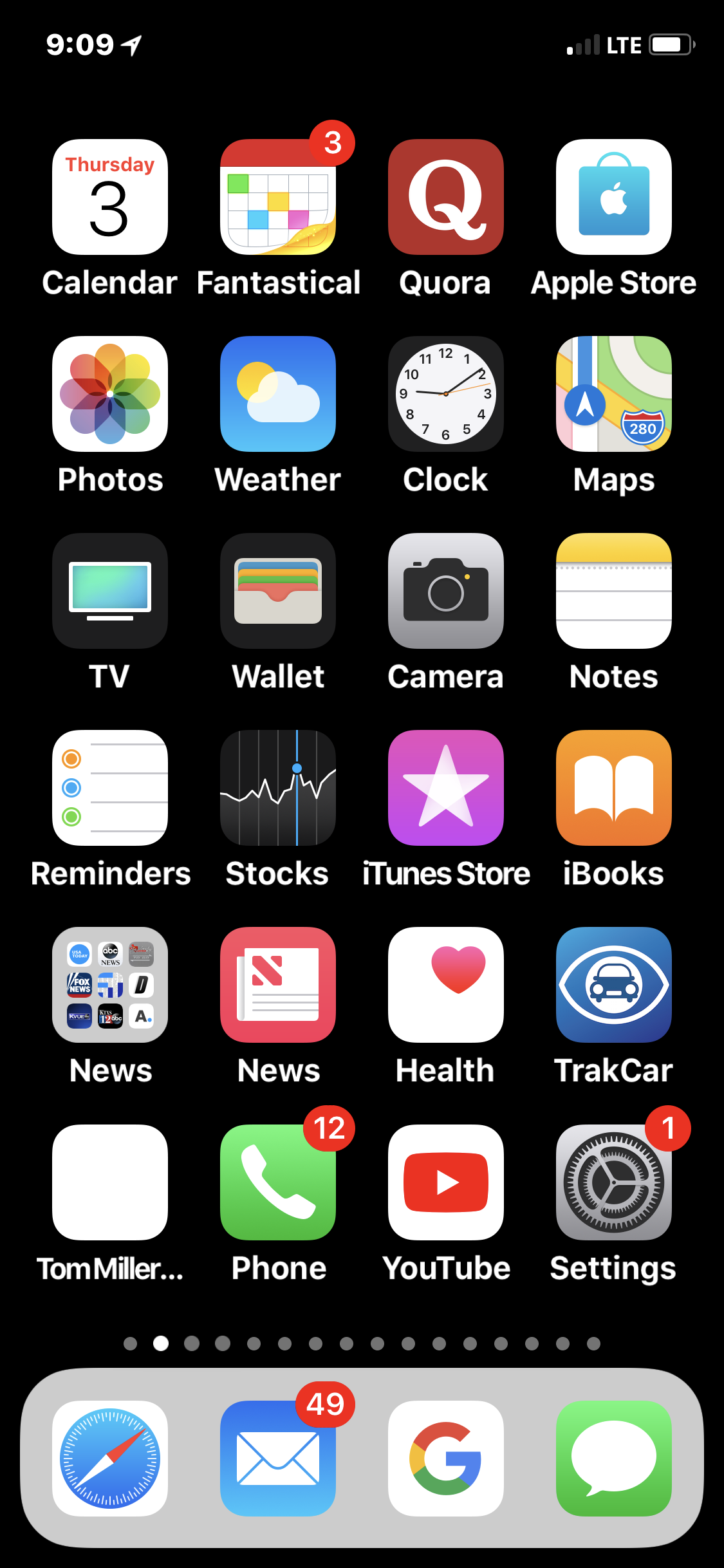Open the Apple Store app
724x1568 pixels.
pos(614,197)
